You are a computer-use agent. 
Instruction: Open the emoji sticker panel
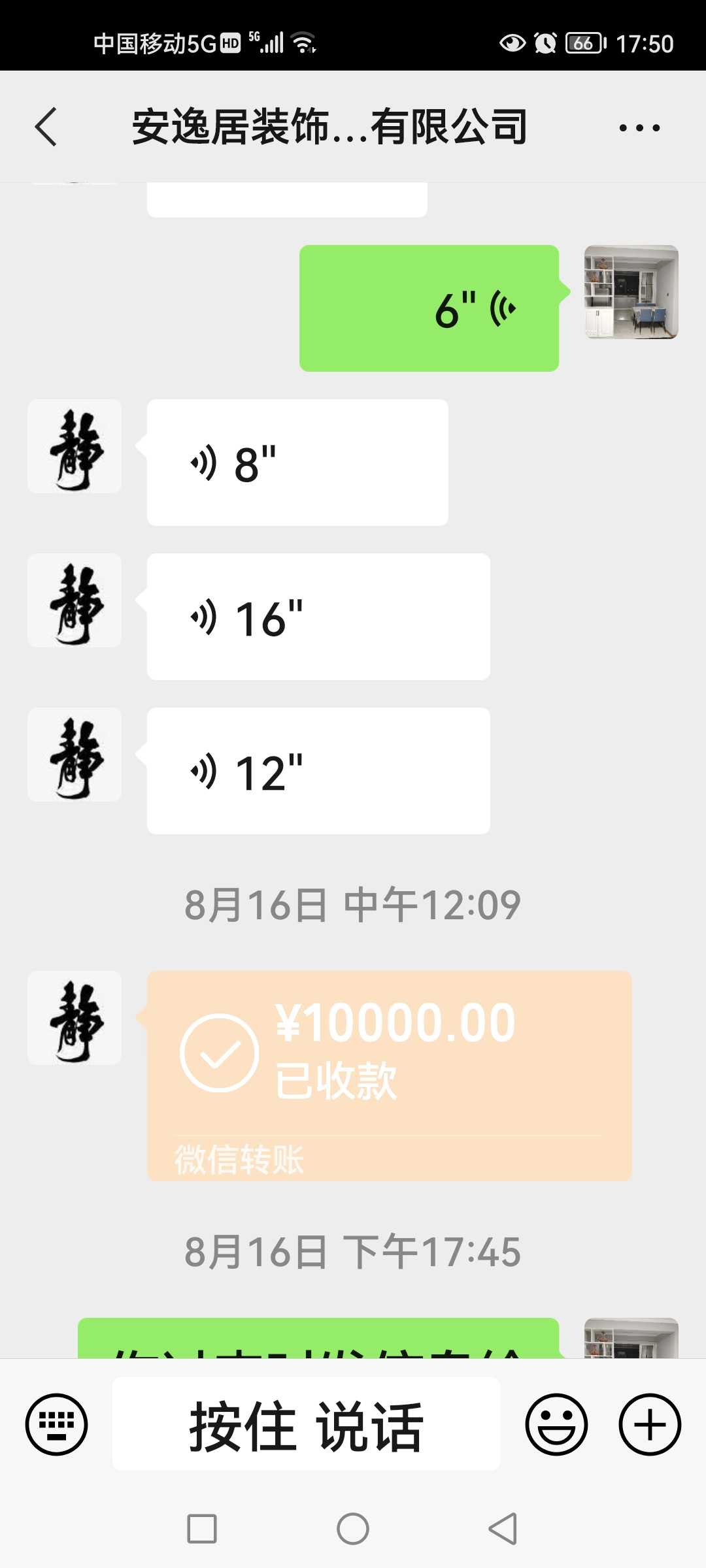(x=556, y=1424)
